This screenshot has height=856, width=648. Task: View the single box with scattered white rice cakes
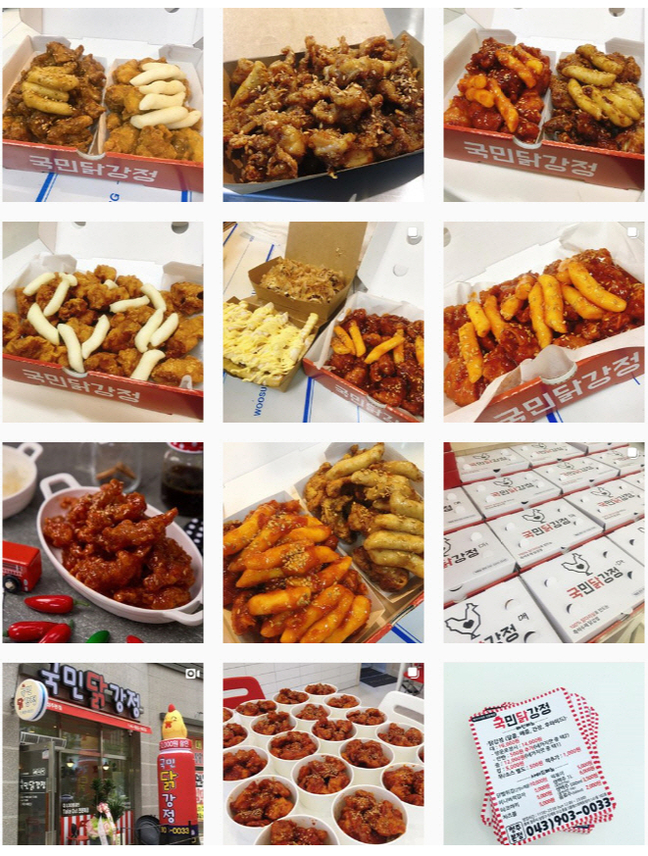point(102,322)
